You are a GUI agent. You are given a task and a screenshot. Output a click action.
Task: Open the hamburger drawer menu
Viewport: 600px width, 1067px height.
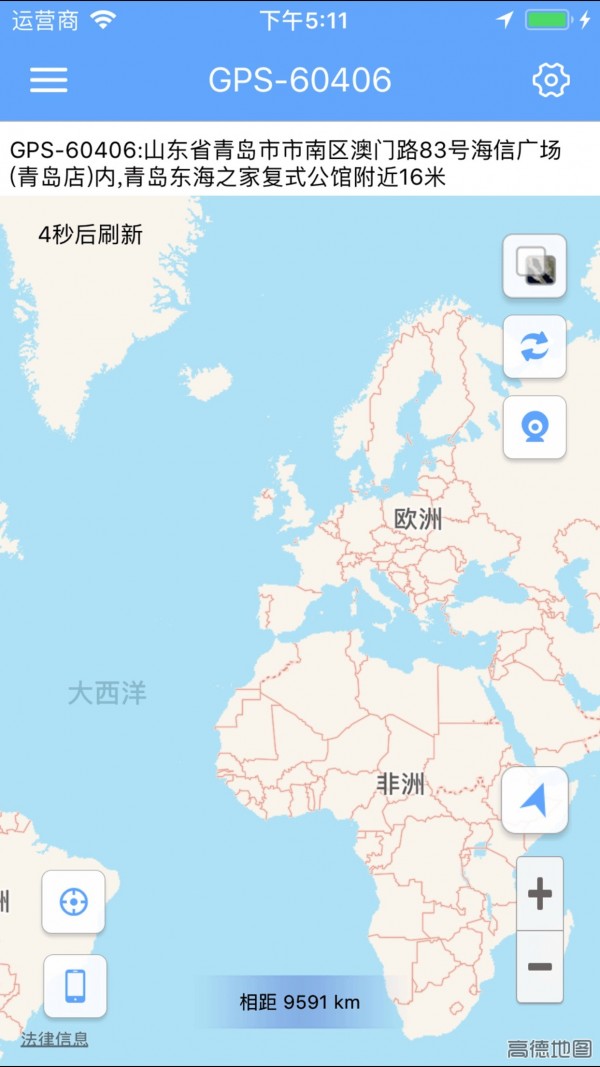tap(49, 80)
